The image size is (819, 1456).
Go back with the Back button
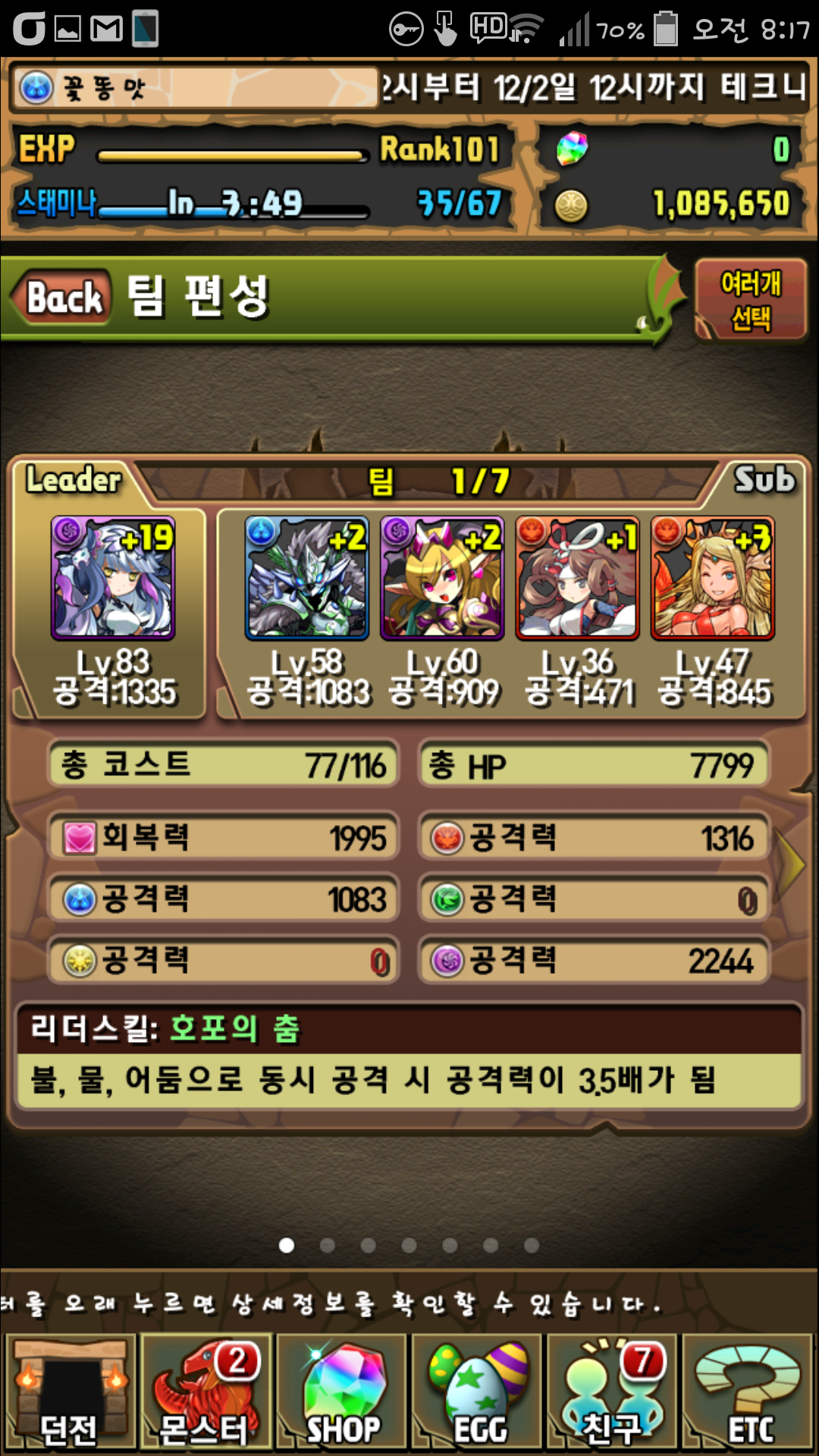(62, 297)
